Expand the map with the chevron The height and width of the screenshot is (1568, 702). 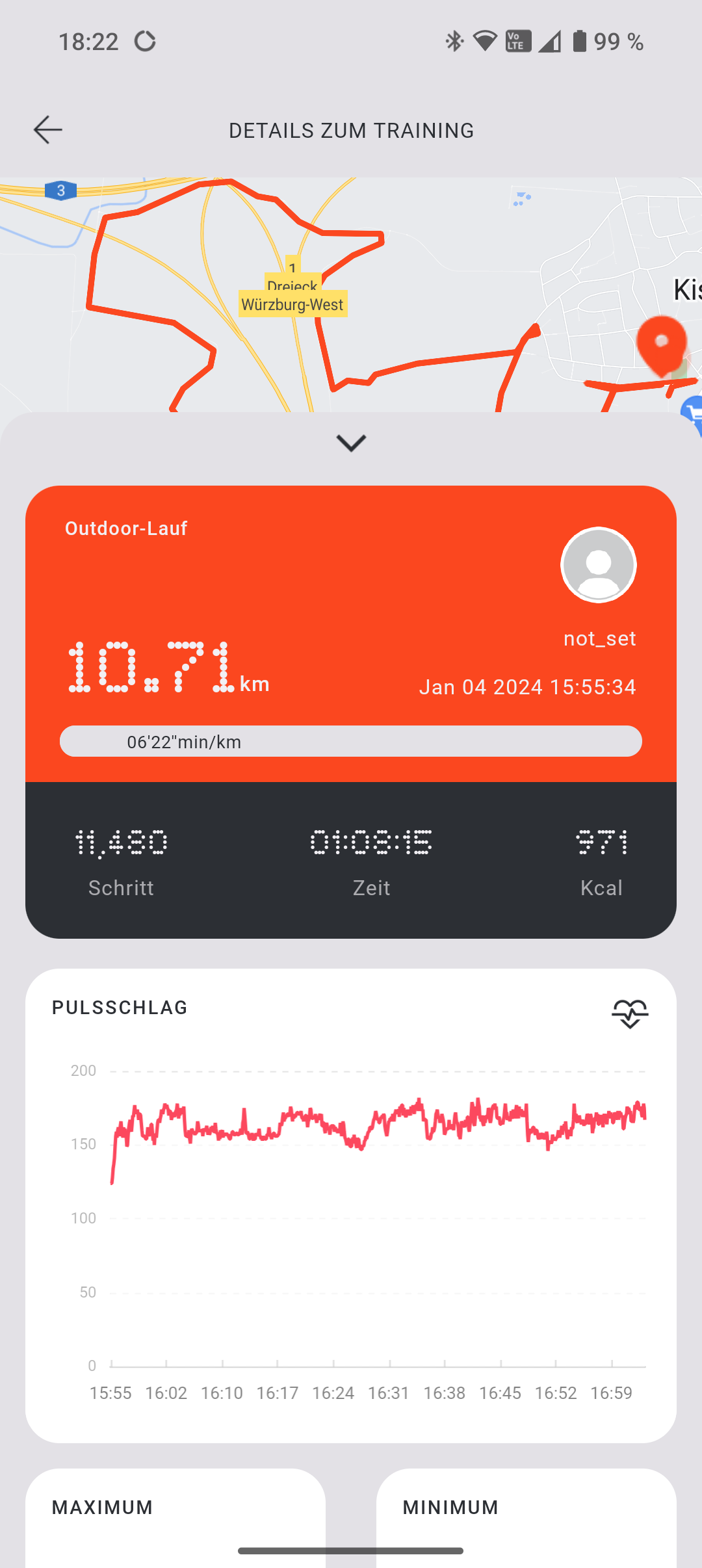coord(351,443)
